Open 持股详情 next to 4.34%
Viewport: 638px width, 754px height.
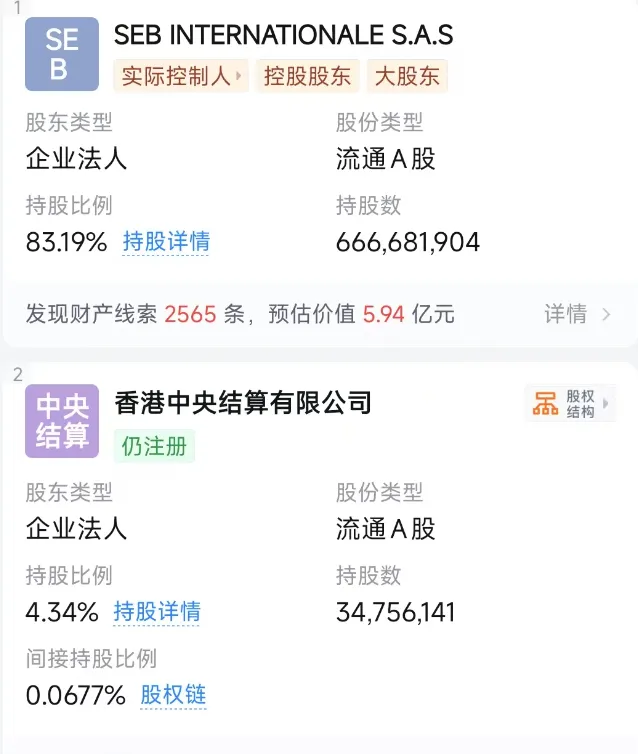pyautogui.click(x=157, y=611)
